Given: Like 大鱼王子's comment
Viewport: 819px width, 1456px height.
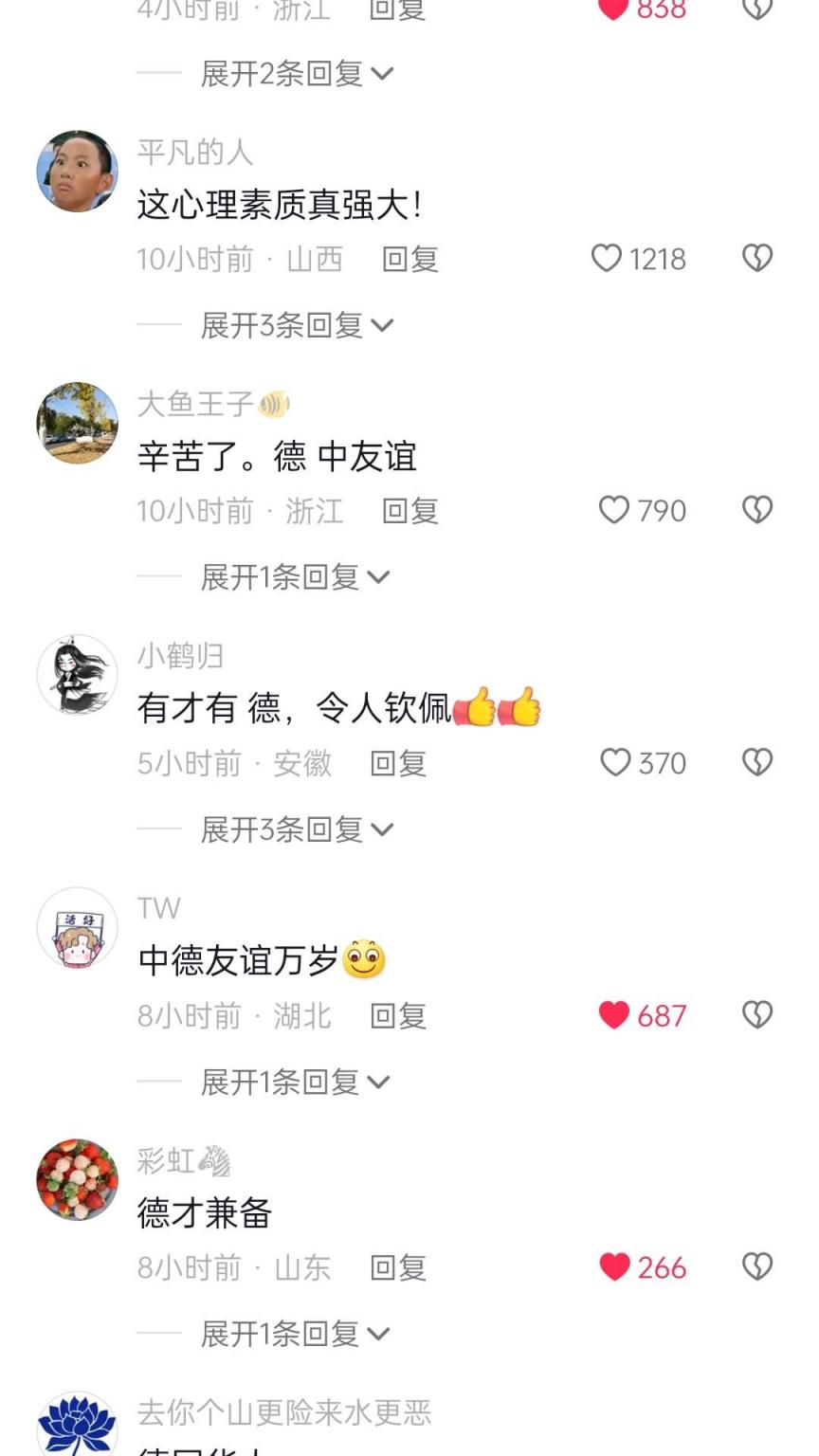Looking at the screenshot, I should tap(614, 510).
